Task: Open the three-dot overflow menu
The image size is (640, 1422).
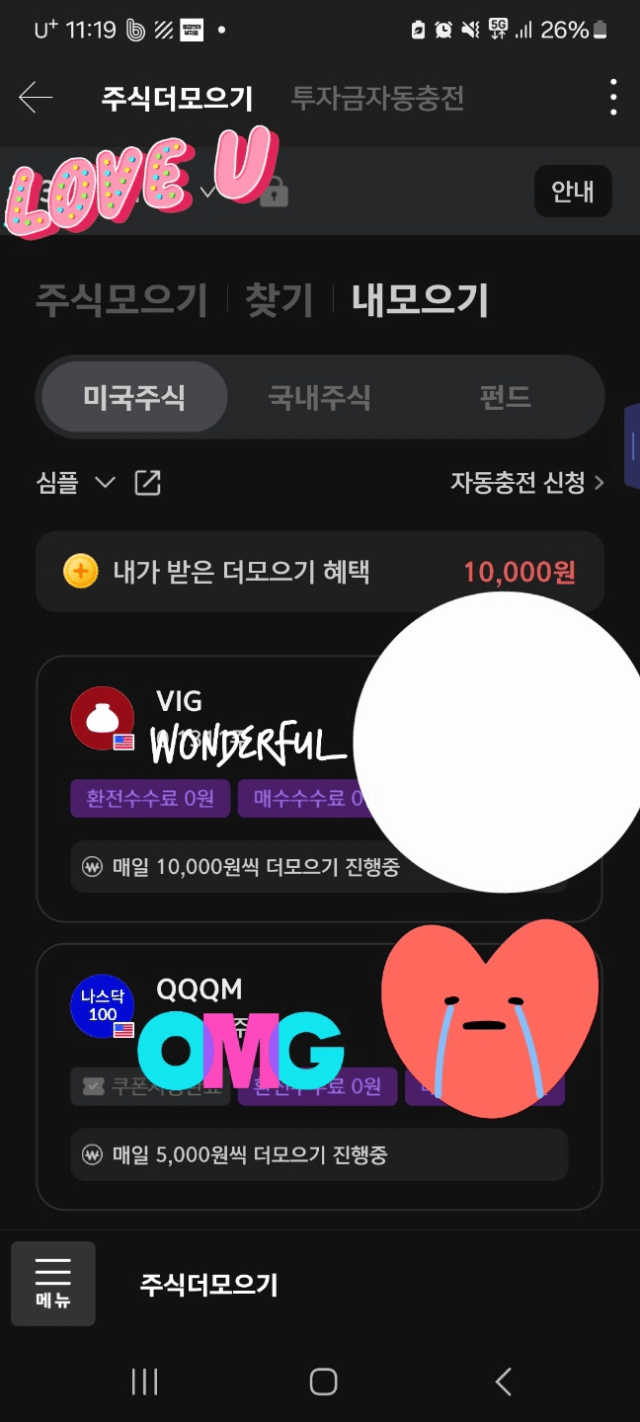Action: [x=613, y=98]
